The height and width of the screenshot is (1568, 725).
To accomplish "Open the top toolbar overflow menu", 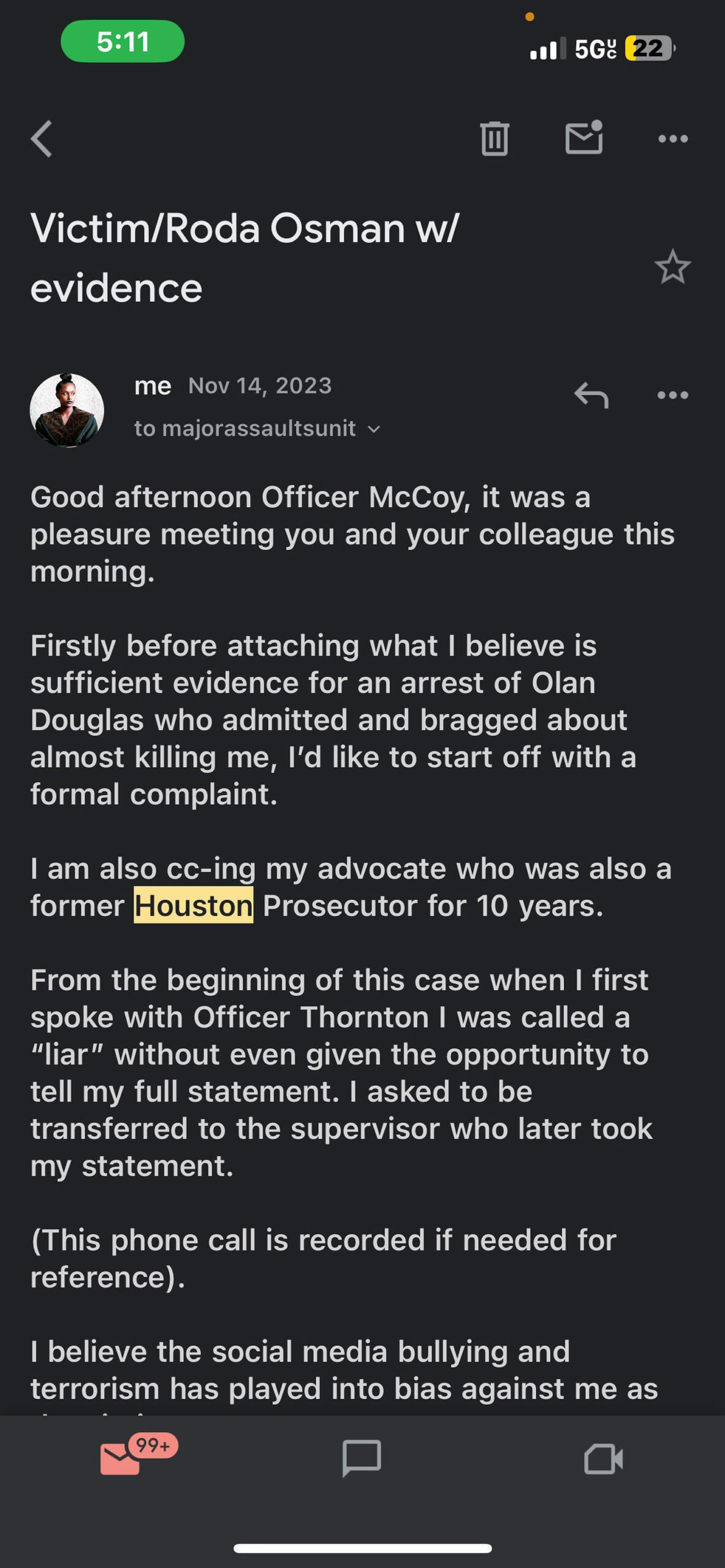I will pos(673,139).
